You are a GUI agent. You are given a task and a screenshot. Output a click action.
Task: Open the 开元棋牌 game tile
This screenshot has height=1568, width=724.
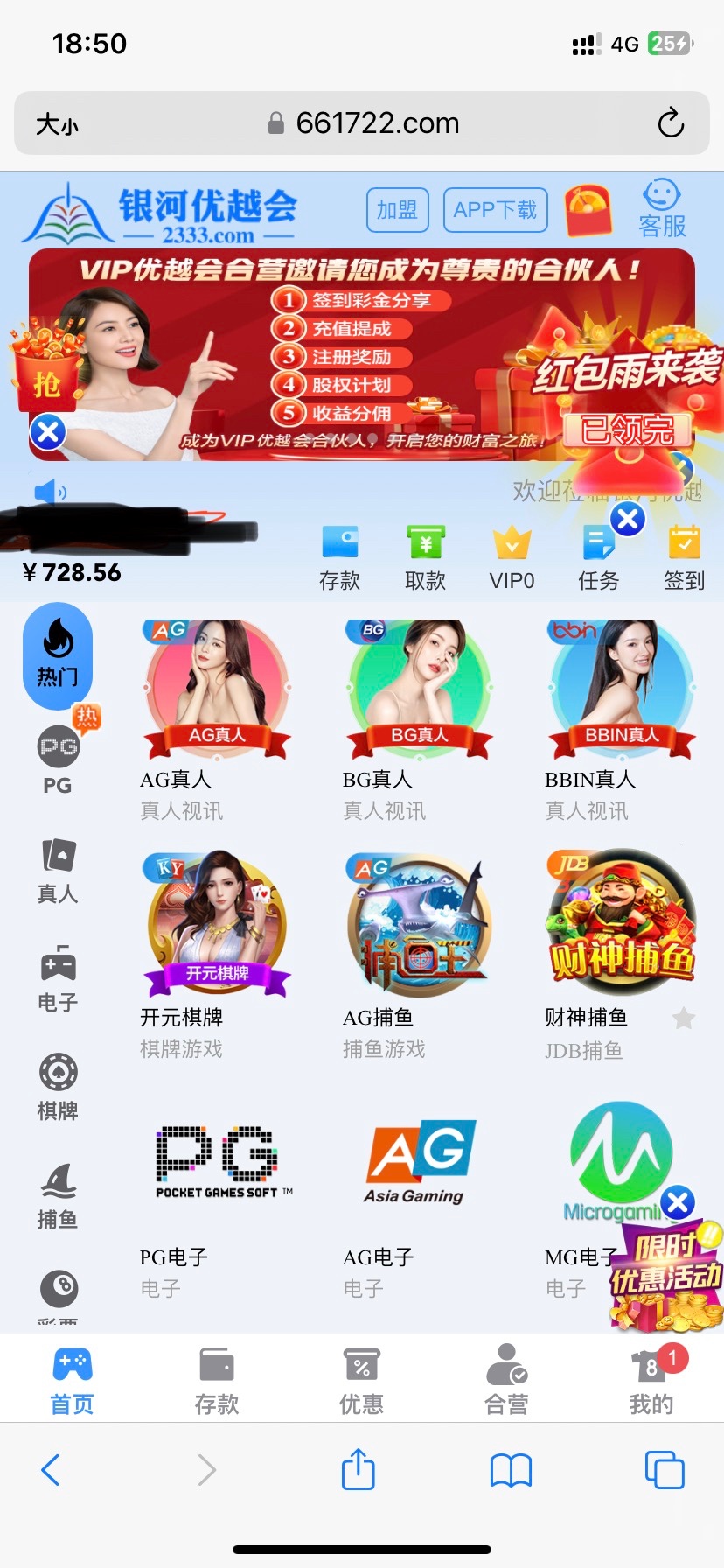coord(218,927)
